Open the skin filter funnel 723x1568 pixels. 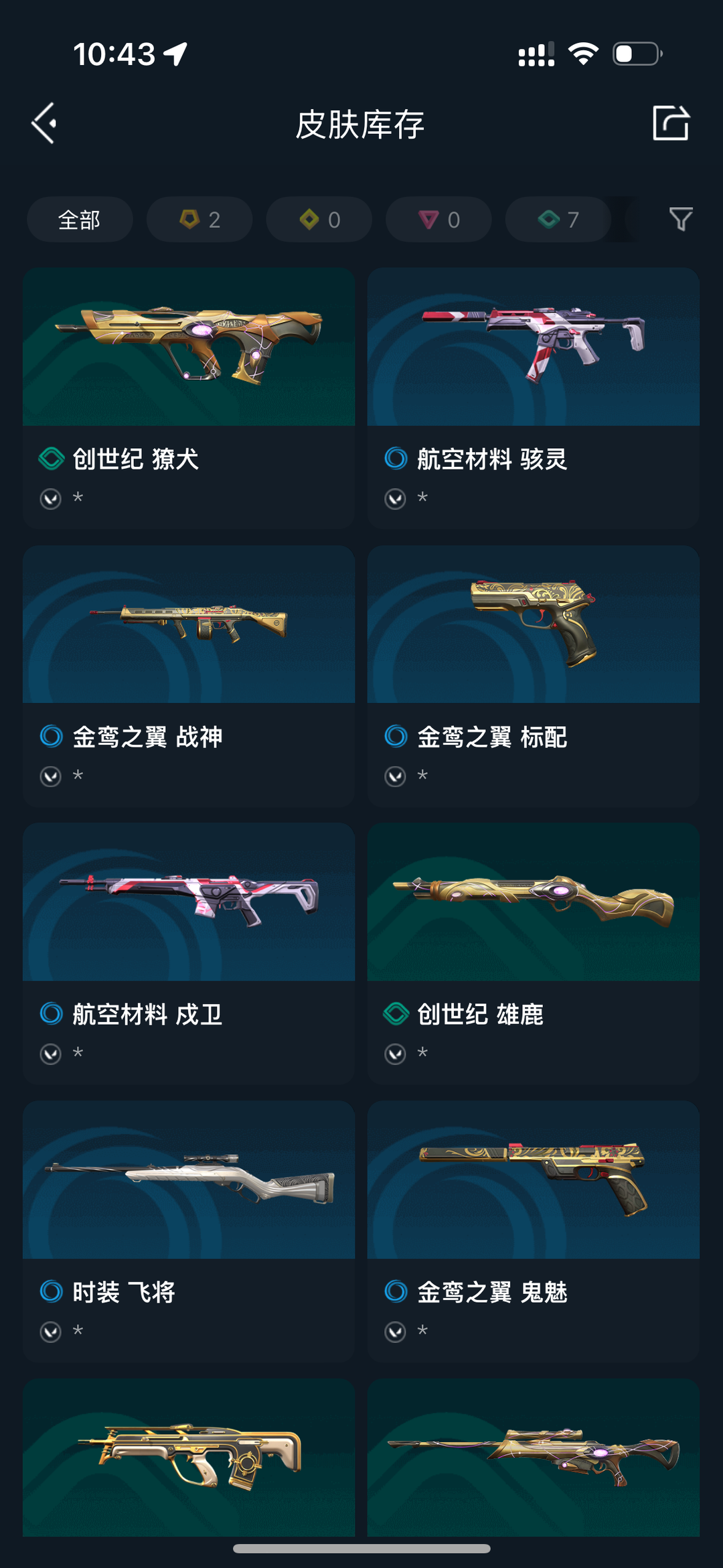pos(680,219)
